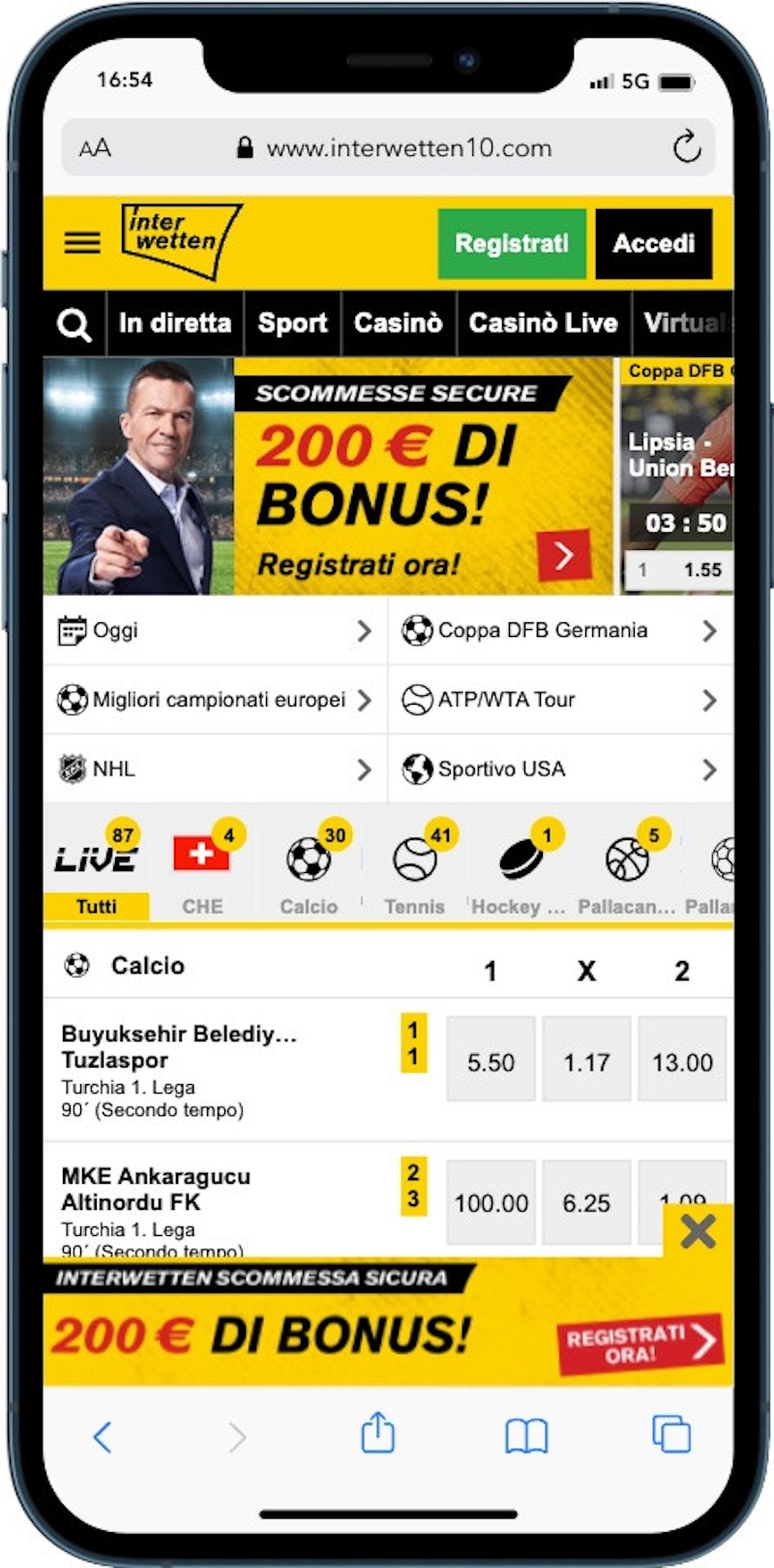Open Coppa DFB Germania

(559, 631)
